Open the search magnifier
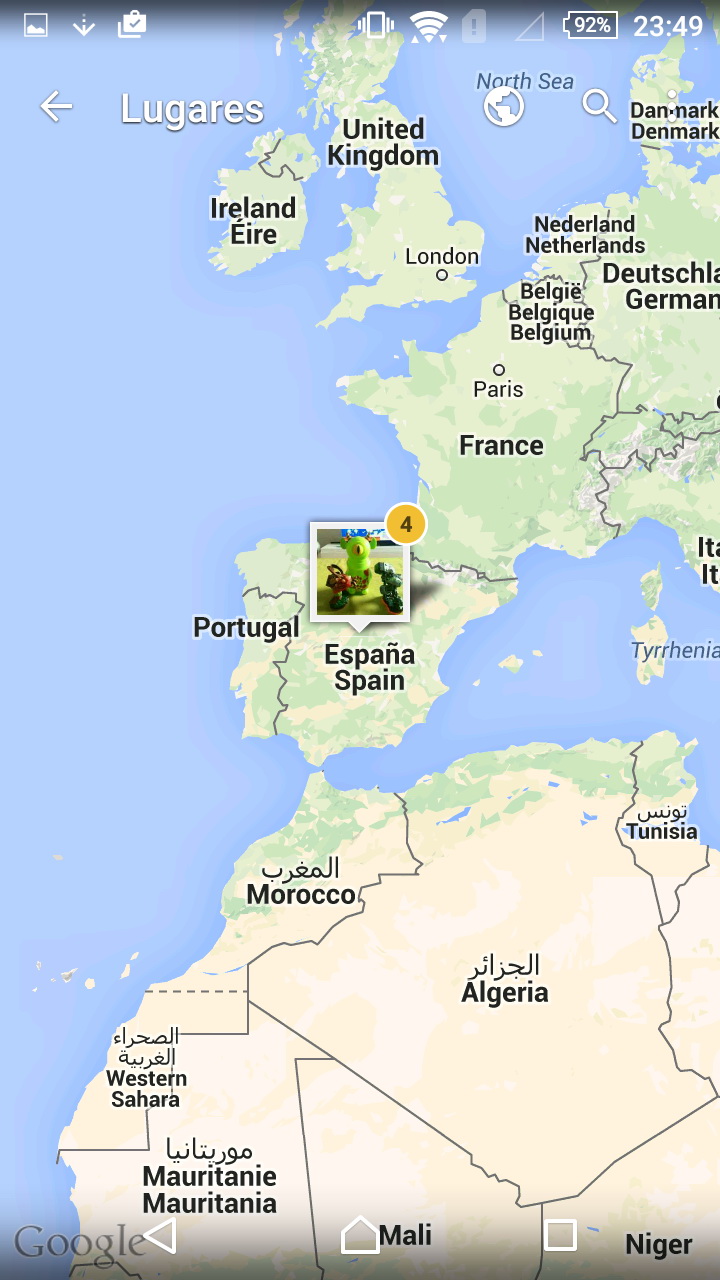 pos(599,106)
